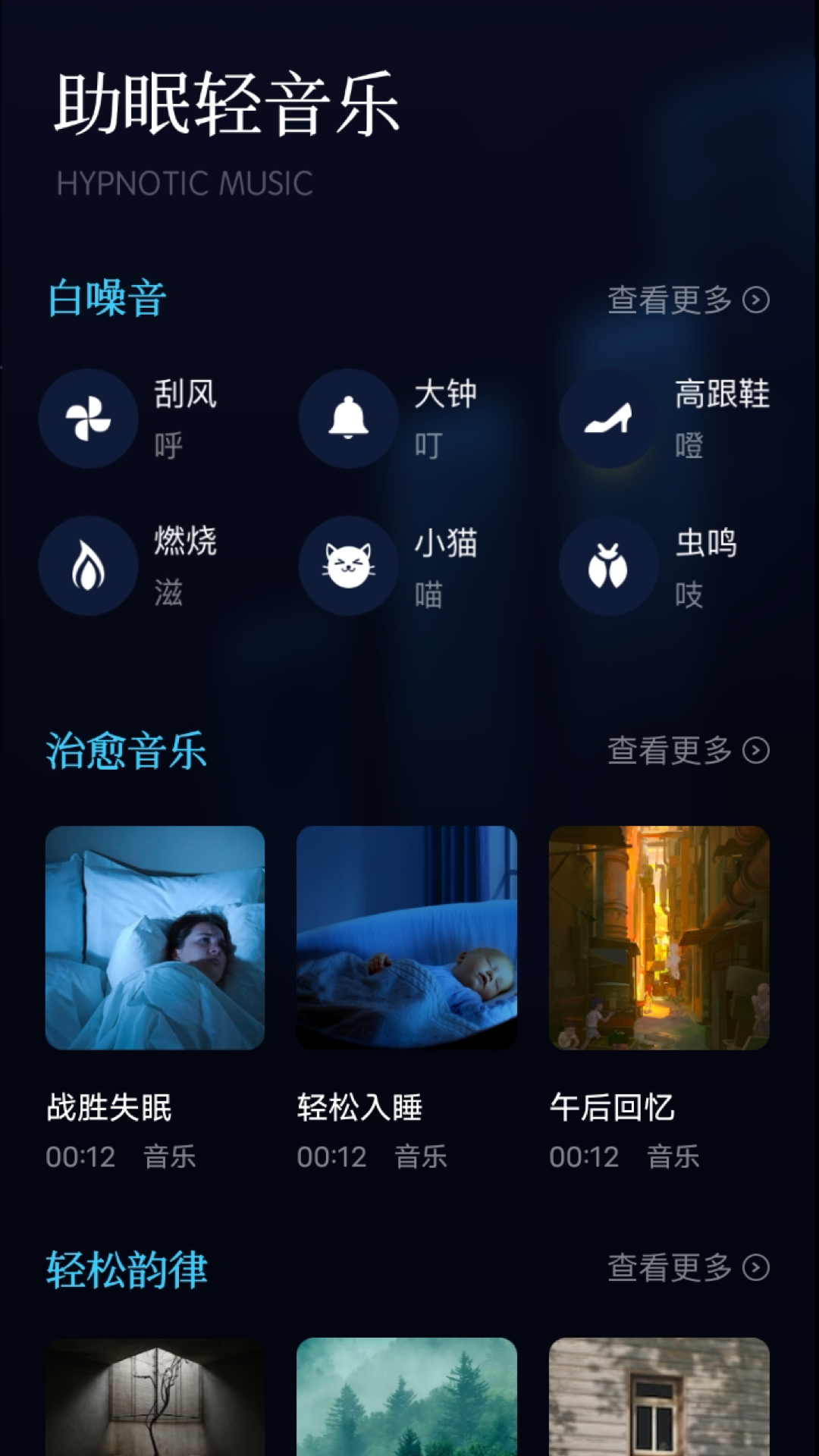Play the 刮风 wind white noise

[89, 419]
